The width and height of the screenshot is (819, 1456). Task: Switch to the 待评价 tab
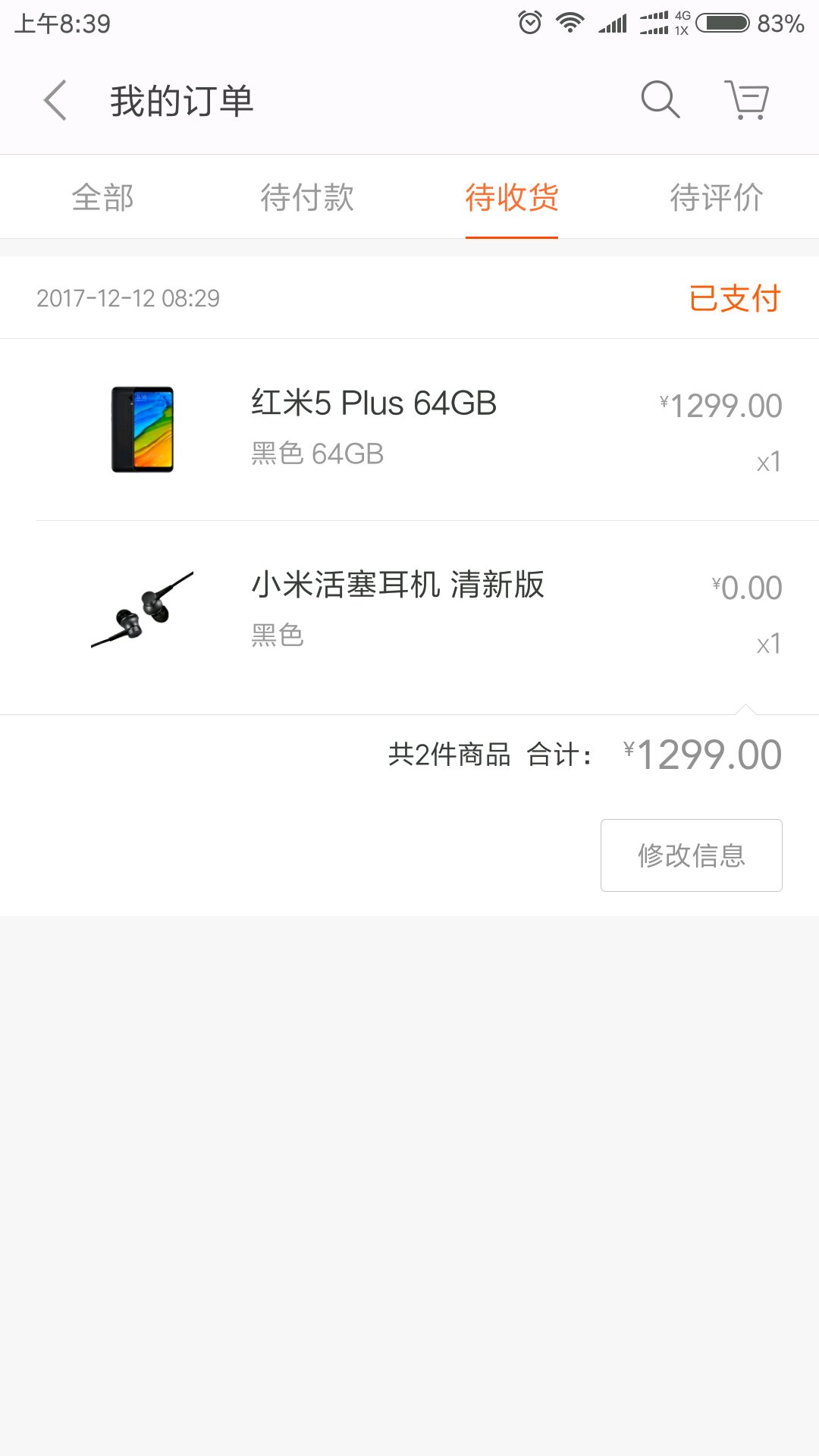click(x=717, y=197)
